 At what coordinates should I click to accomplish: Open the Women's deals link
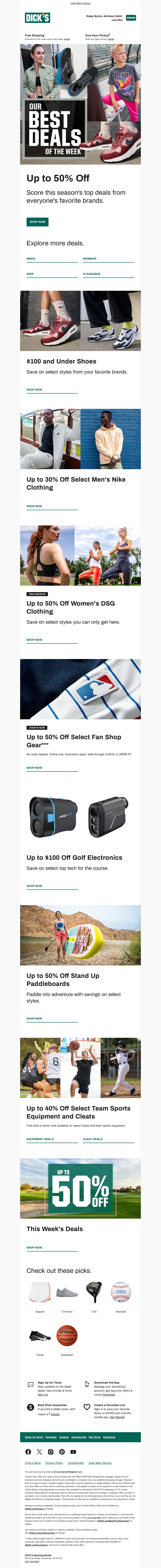(x=90, y=259)
